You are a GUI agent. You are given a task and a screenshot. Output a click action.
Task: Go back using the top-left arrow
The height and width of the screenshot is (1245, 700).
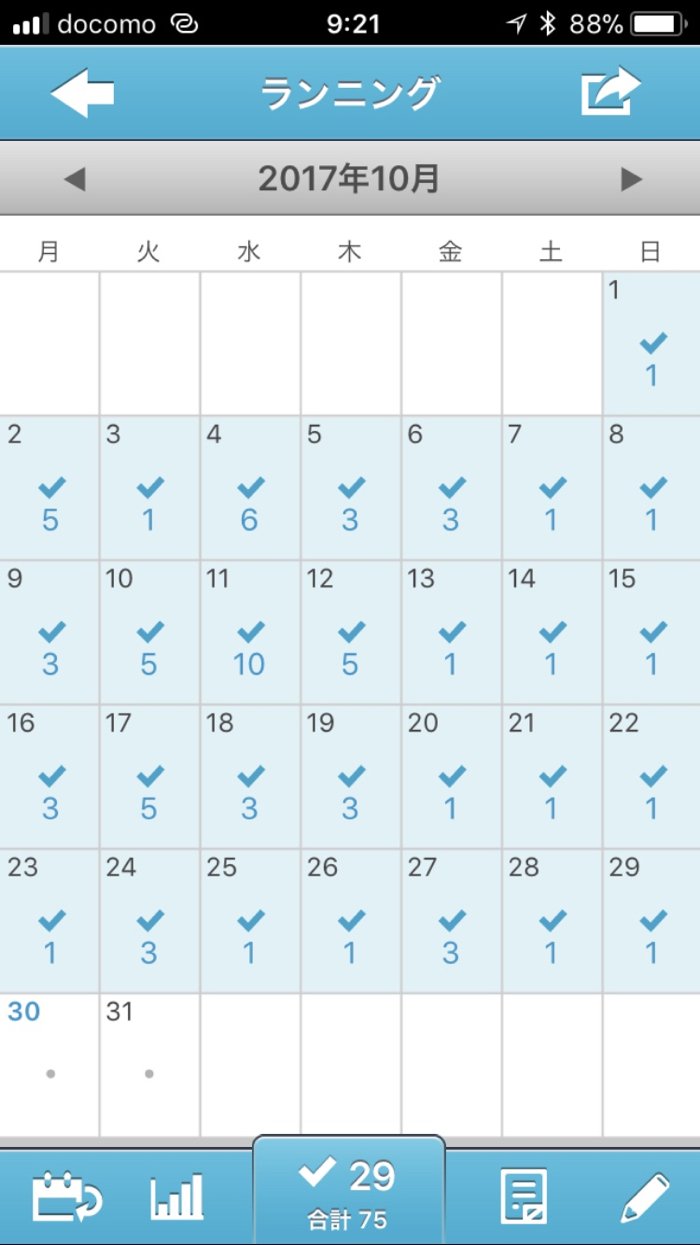82,93
